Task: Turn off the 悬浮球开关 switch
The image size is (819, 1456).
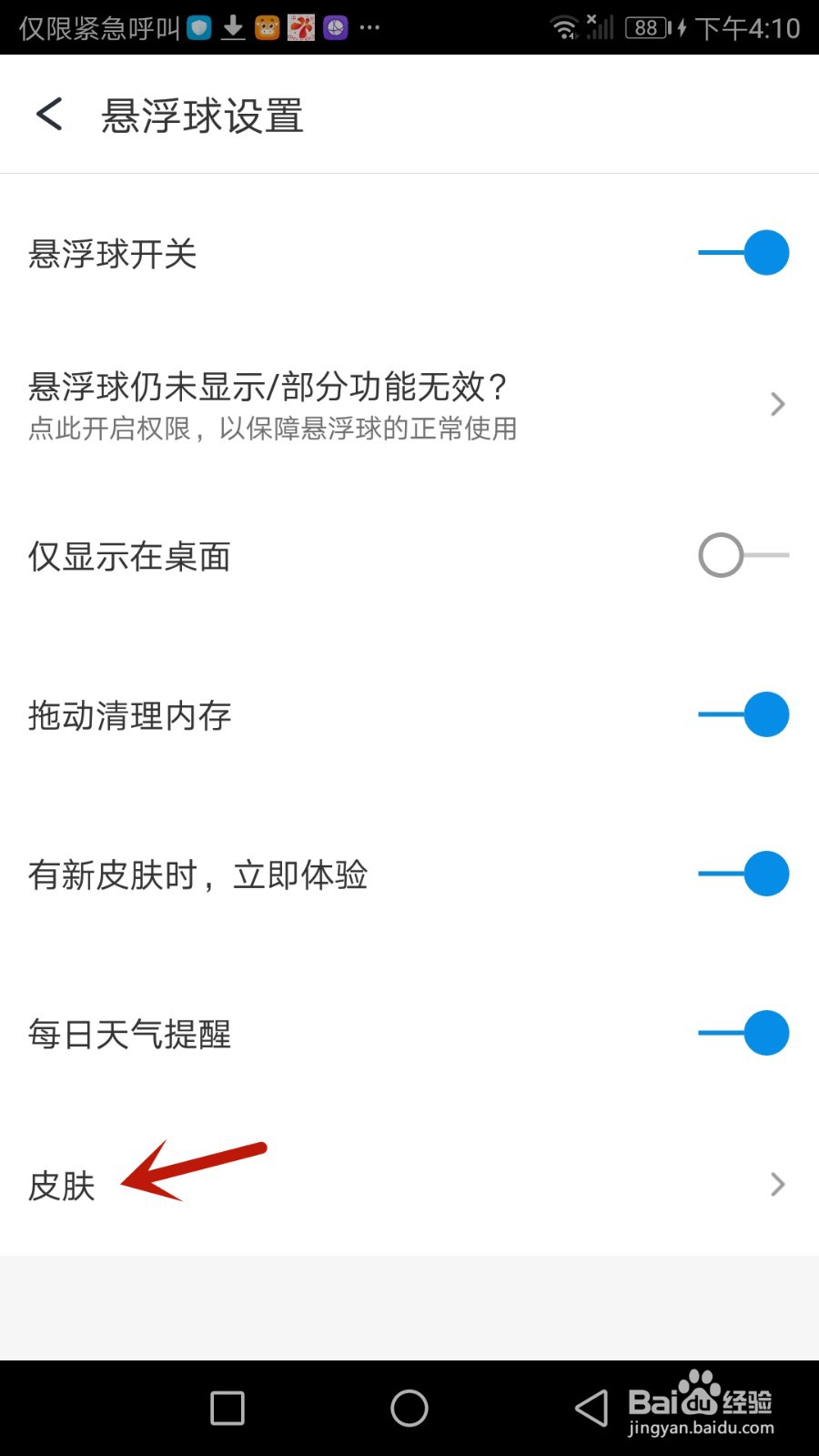Action: [743, 252]
